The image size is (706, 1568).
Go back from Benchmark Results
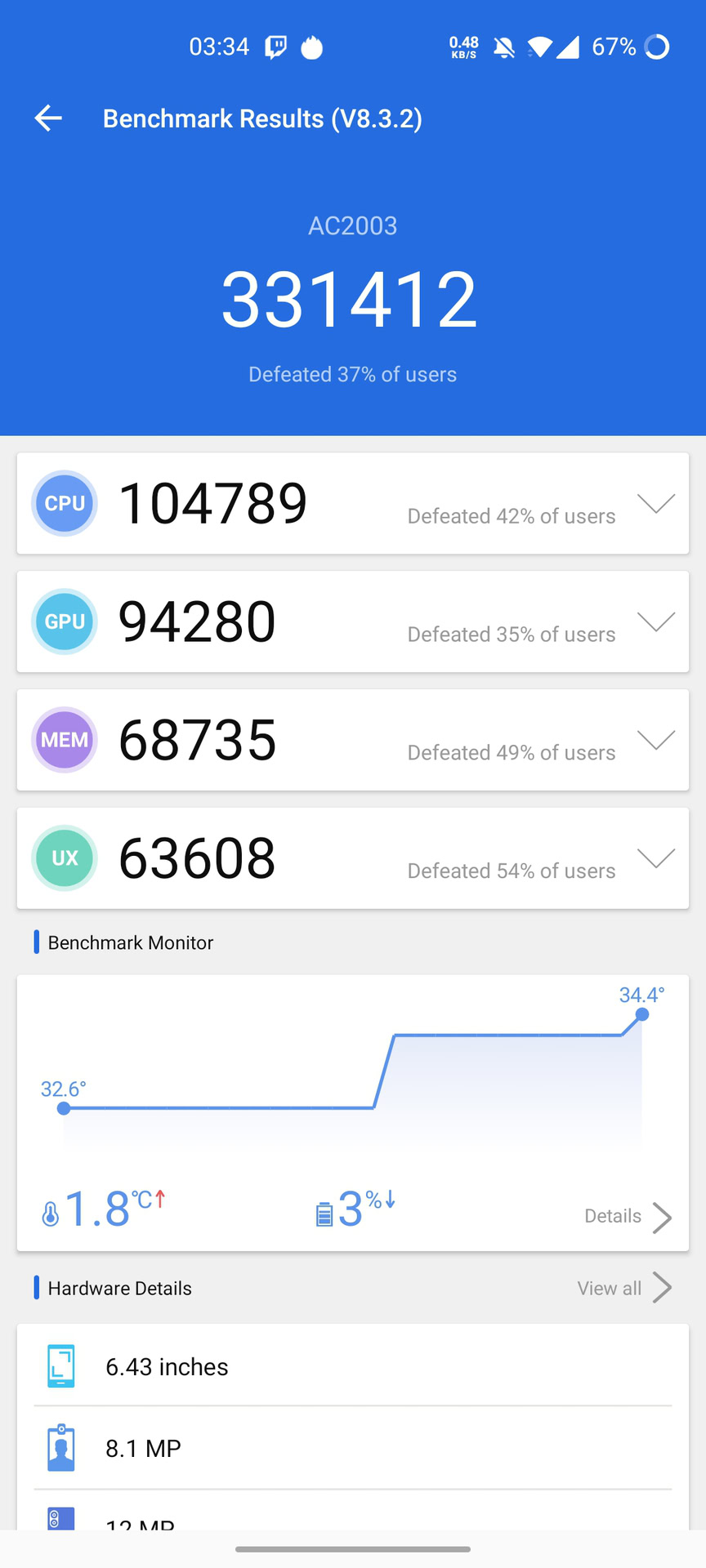click(x=48, y=118)
